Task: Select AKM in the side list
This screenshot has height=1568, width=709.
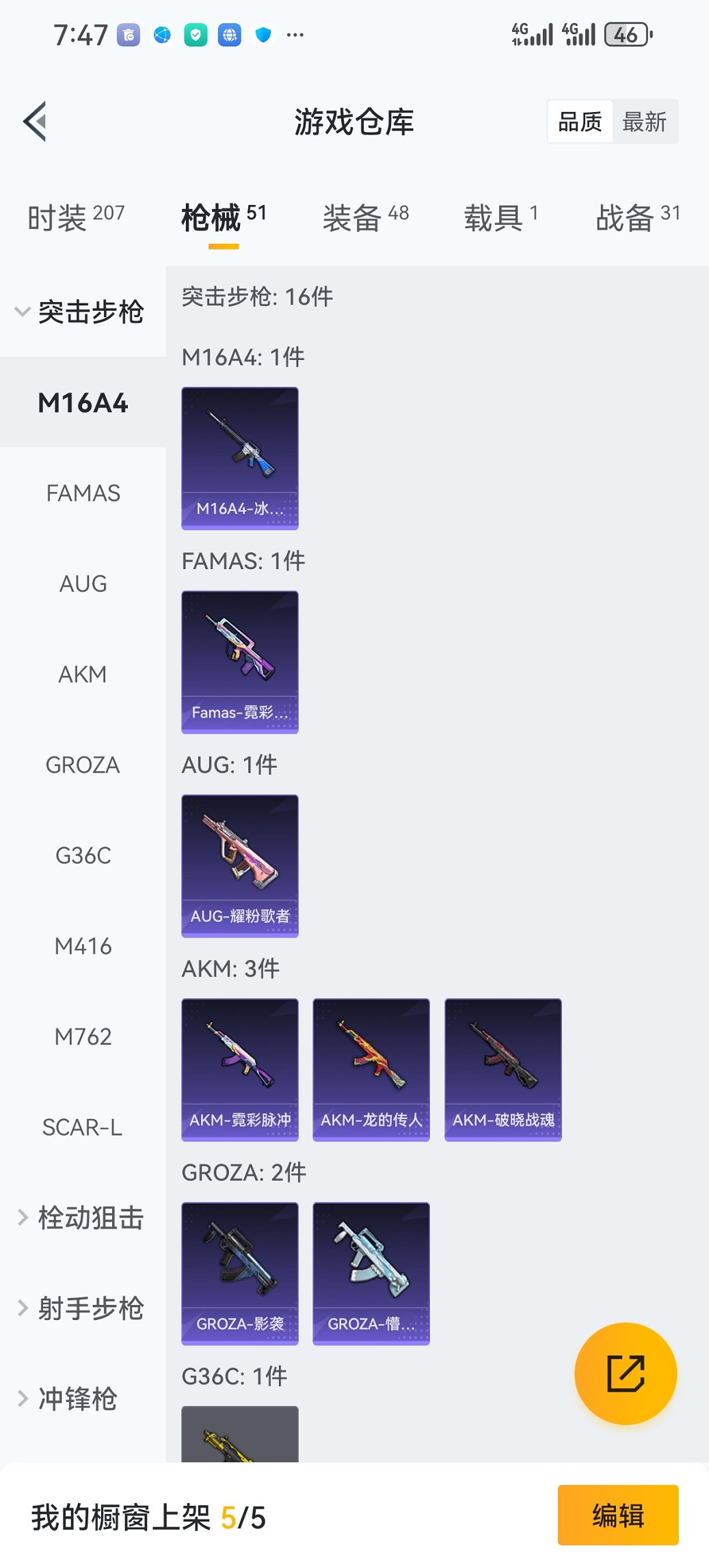Action: [x=83, y=674]
